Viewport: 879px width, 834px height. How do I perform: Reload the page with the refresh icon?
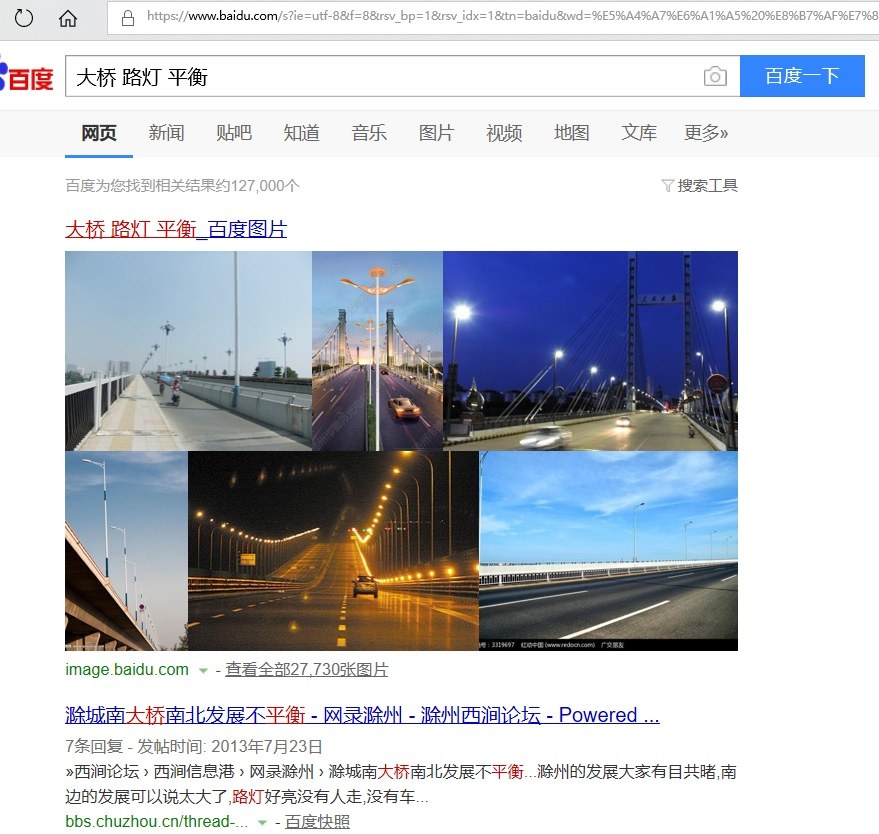(x=23, y=17)
